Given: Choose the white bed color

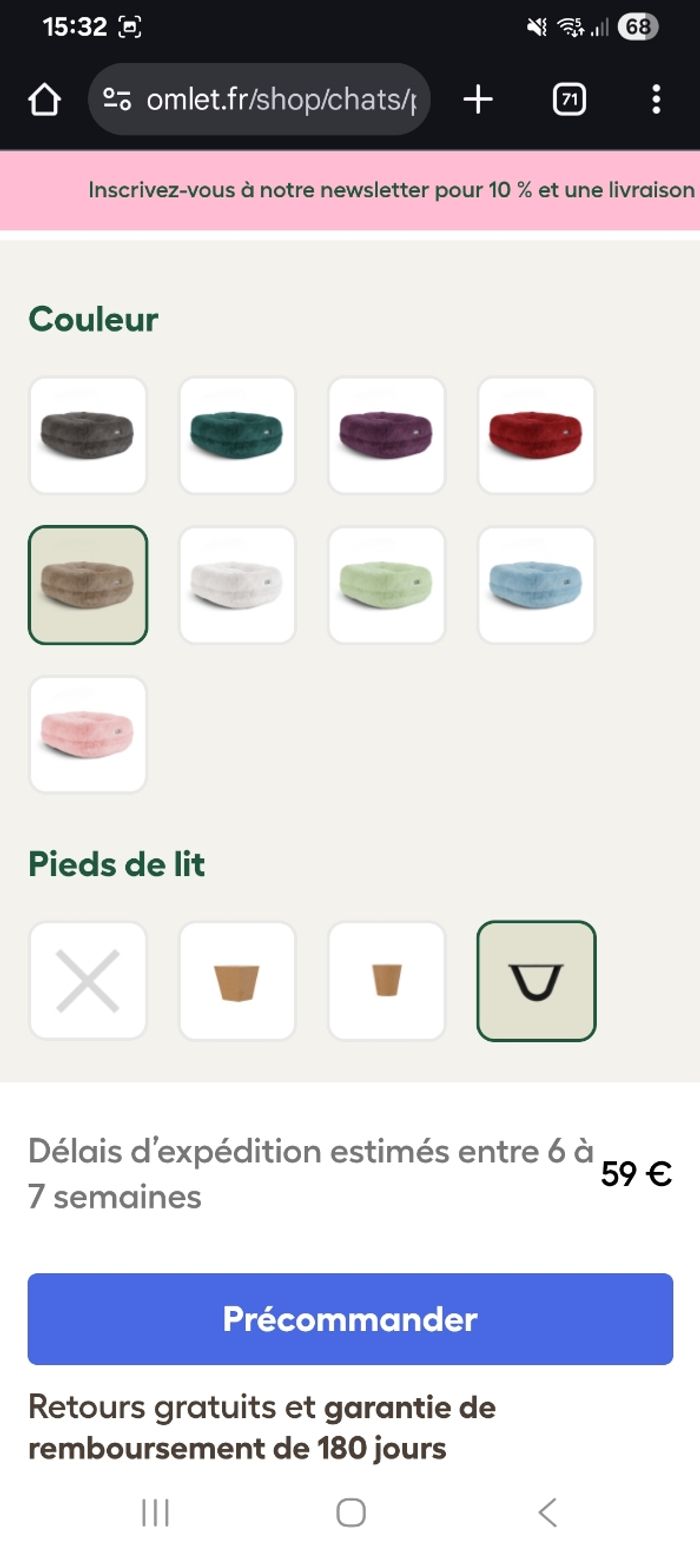Looking at the screenshot, I should pos(237,585).
